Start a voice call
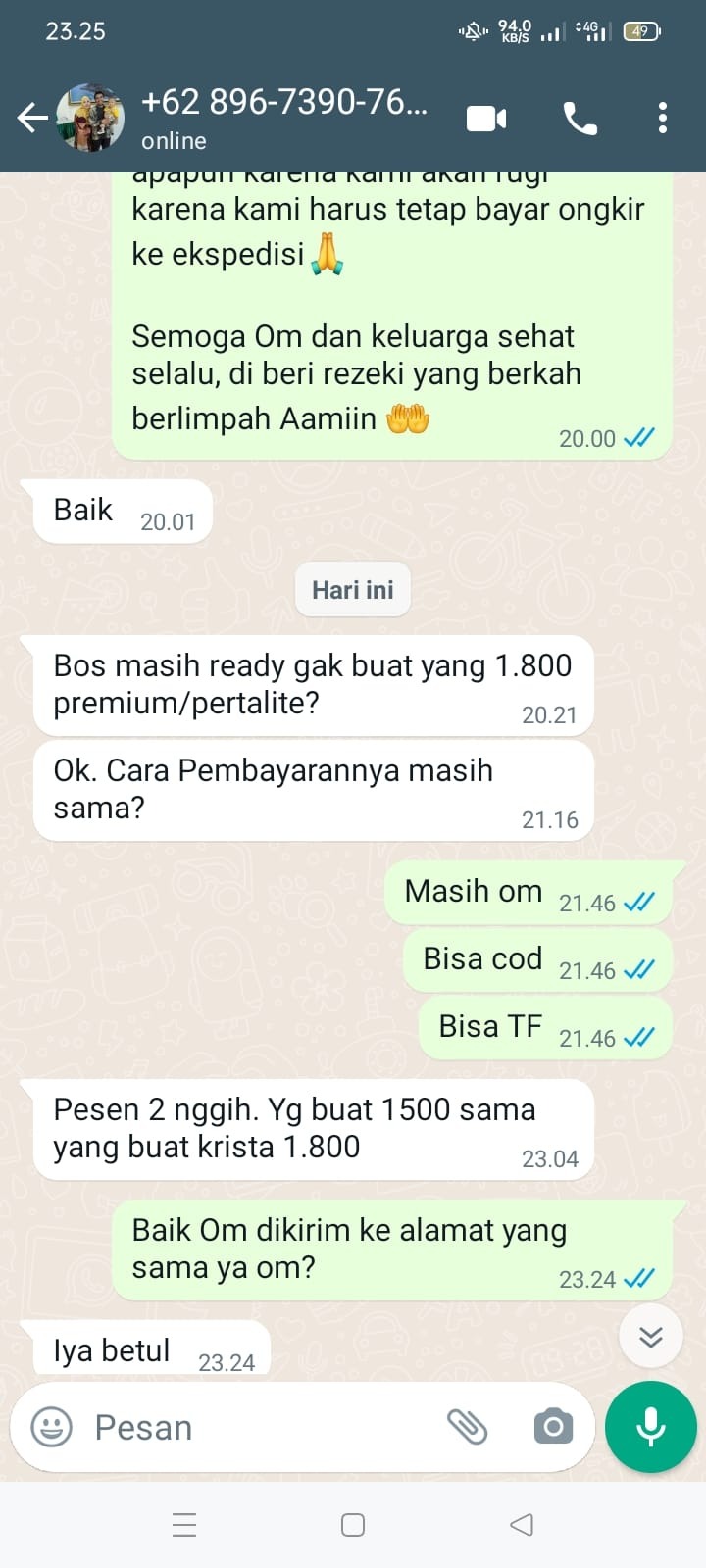Viewport: 706px width, 1568px height. point(580,119)
